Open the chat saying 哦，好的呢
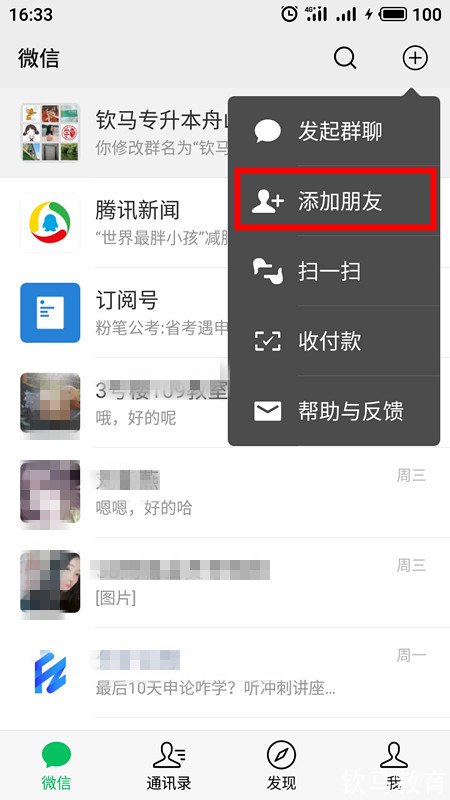This screenshot has width=450, height=800. 114,402
